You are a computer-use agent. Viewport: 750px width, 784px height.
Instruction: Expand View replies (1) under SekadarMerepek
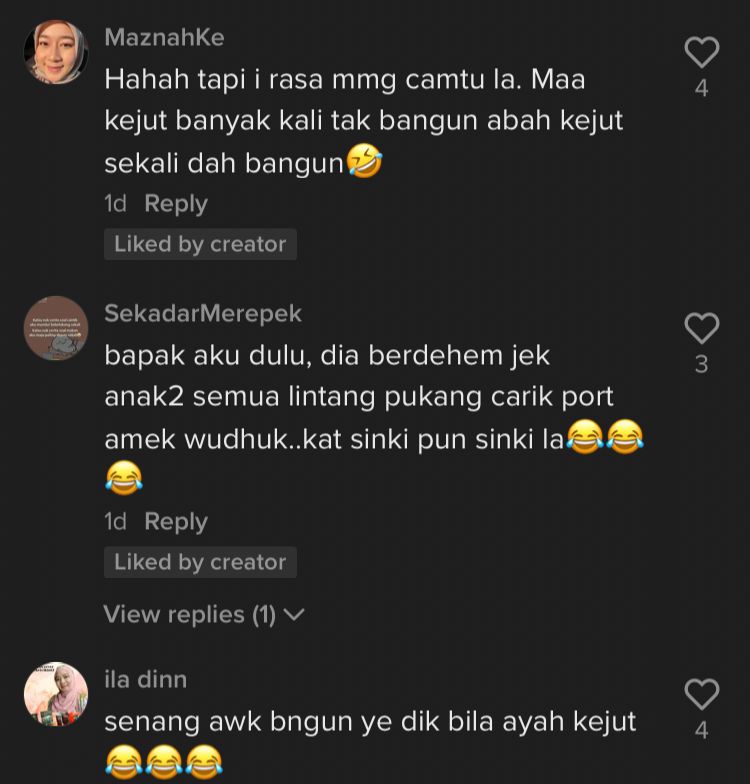click(203, 615)
